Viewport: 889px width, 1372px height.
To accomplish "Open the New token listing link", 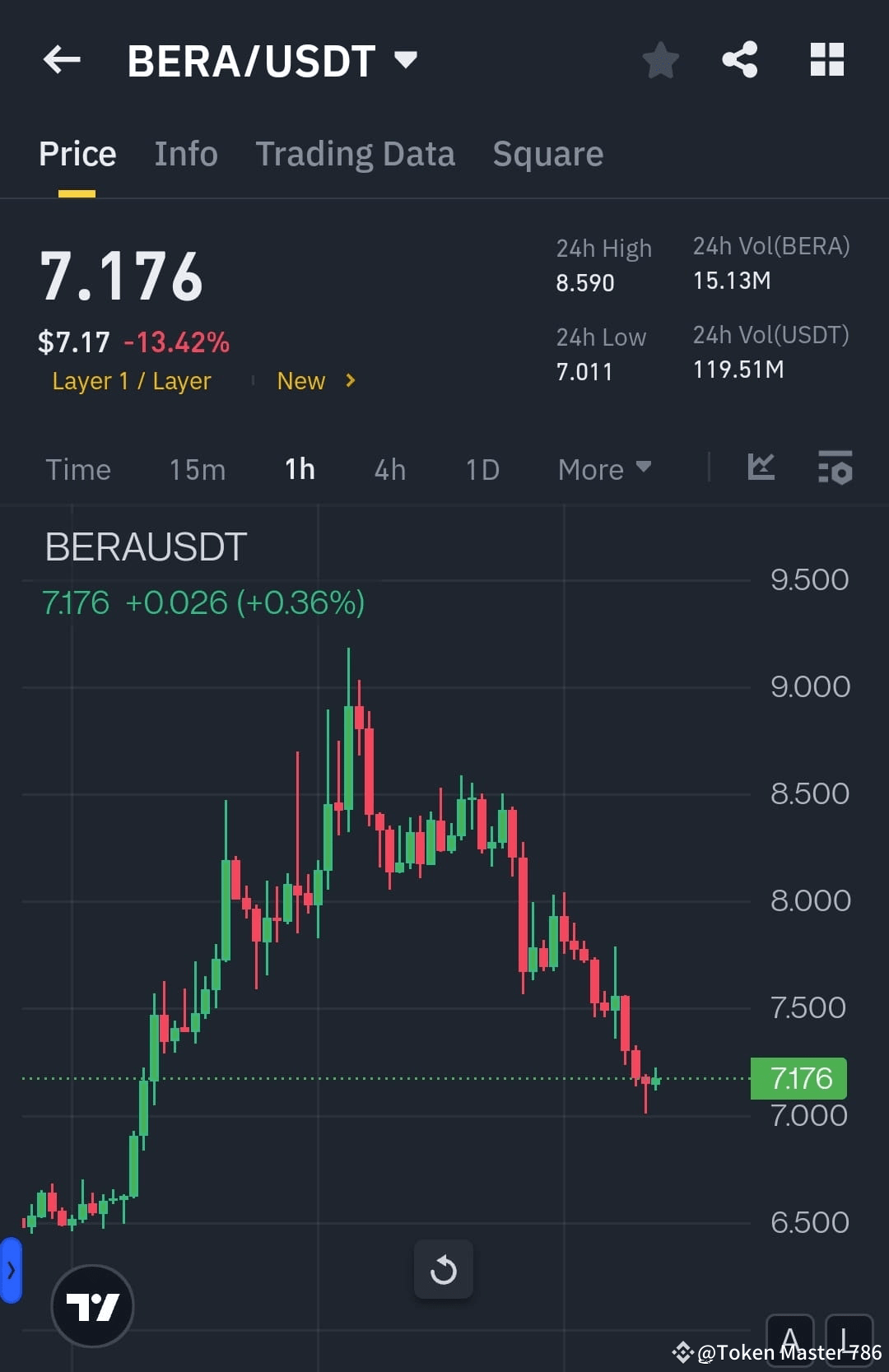I will [x=314, y=380].
